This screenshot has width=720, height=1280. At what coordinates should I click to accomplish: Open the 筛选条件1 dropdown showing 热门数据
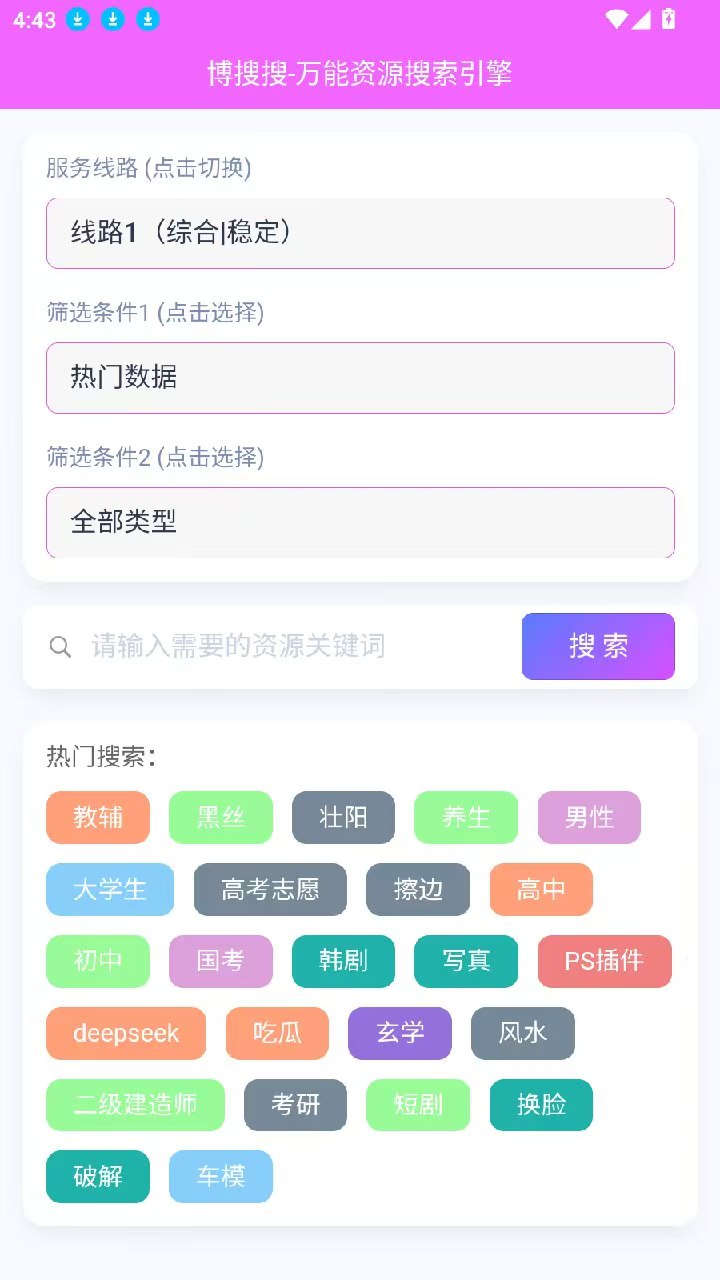click(360, 378)
